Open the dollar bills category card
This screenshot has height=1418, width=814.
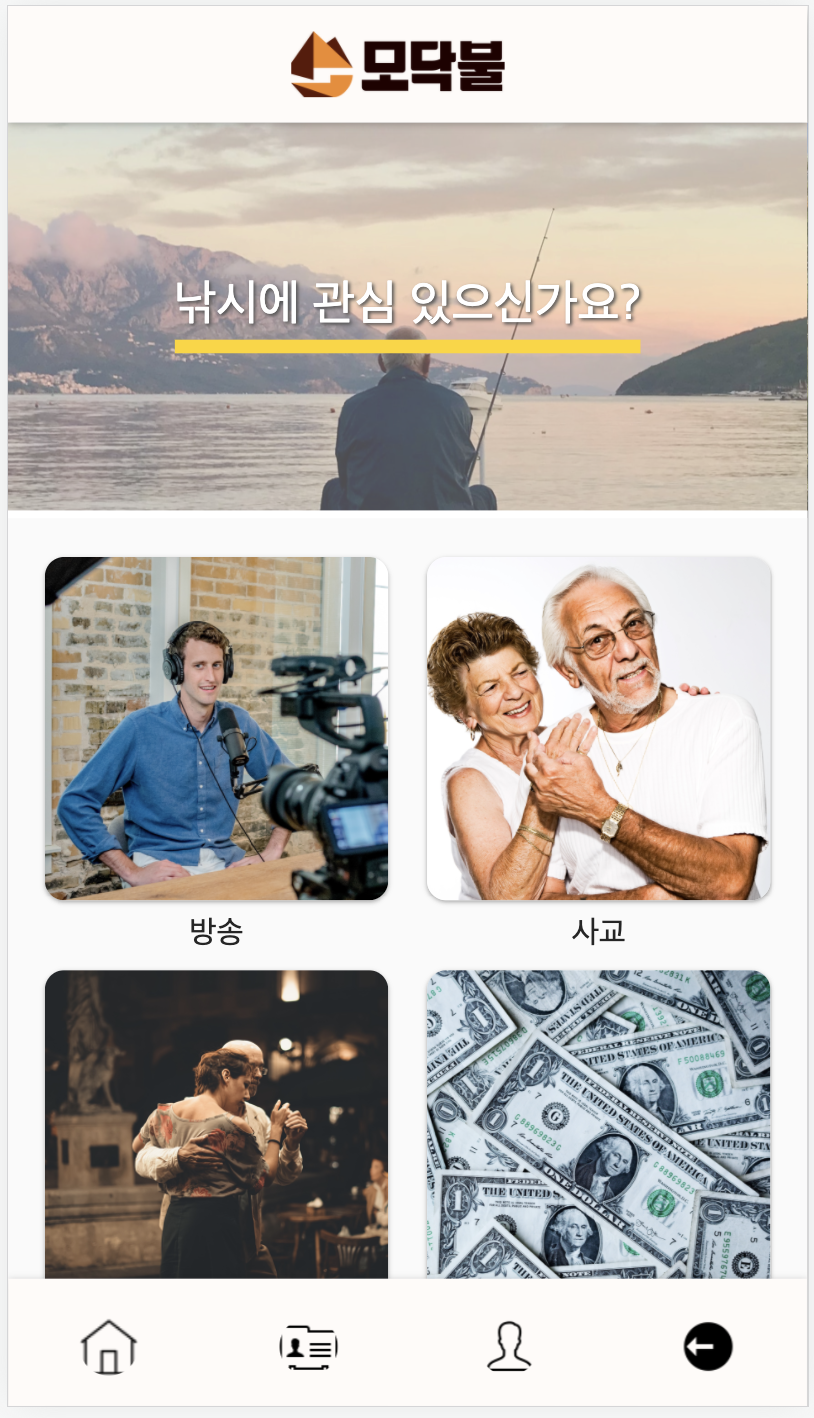[x=598, y=1124]
